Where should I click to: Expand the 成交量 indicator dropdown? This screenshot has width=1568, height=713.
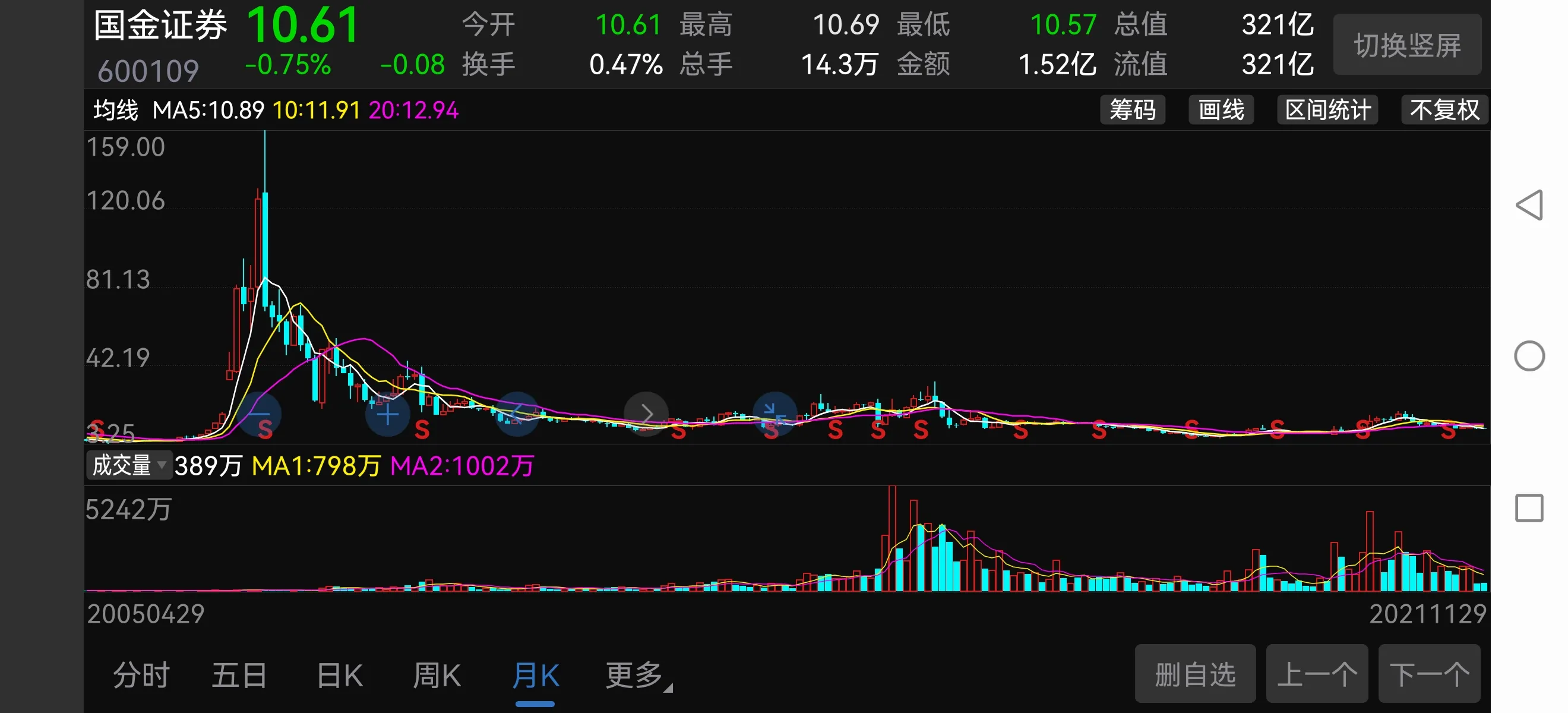(128, 465)
